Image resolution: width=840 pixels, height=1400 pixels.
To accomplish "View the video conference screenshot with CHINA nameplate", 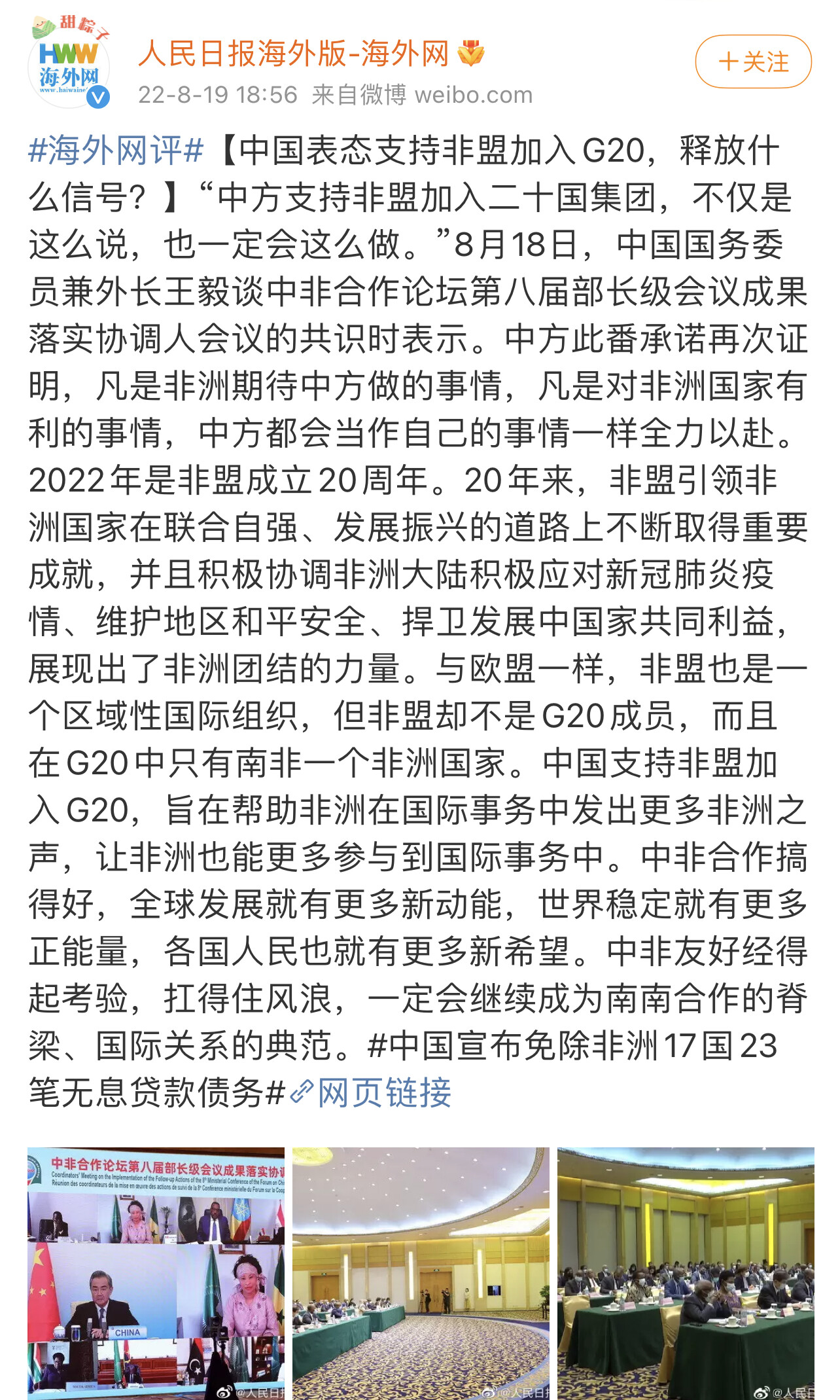I will tap(156, 1273).
